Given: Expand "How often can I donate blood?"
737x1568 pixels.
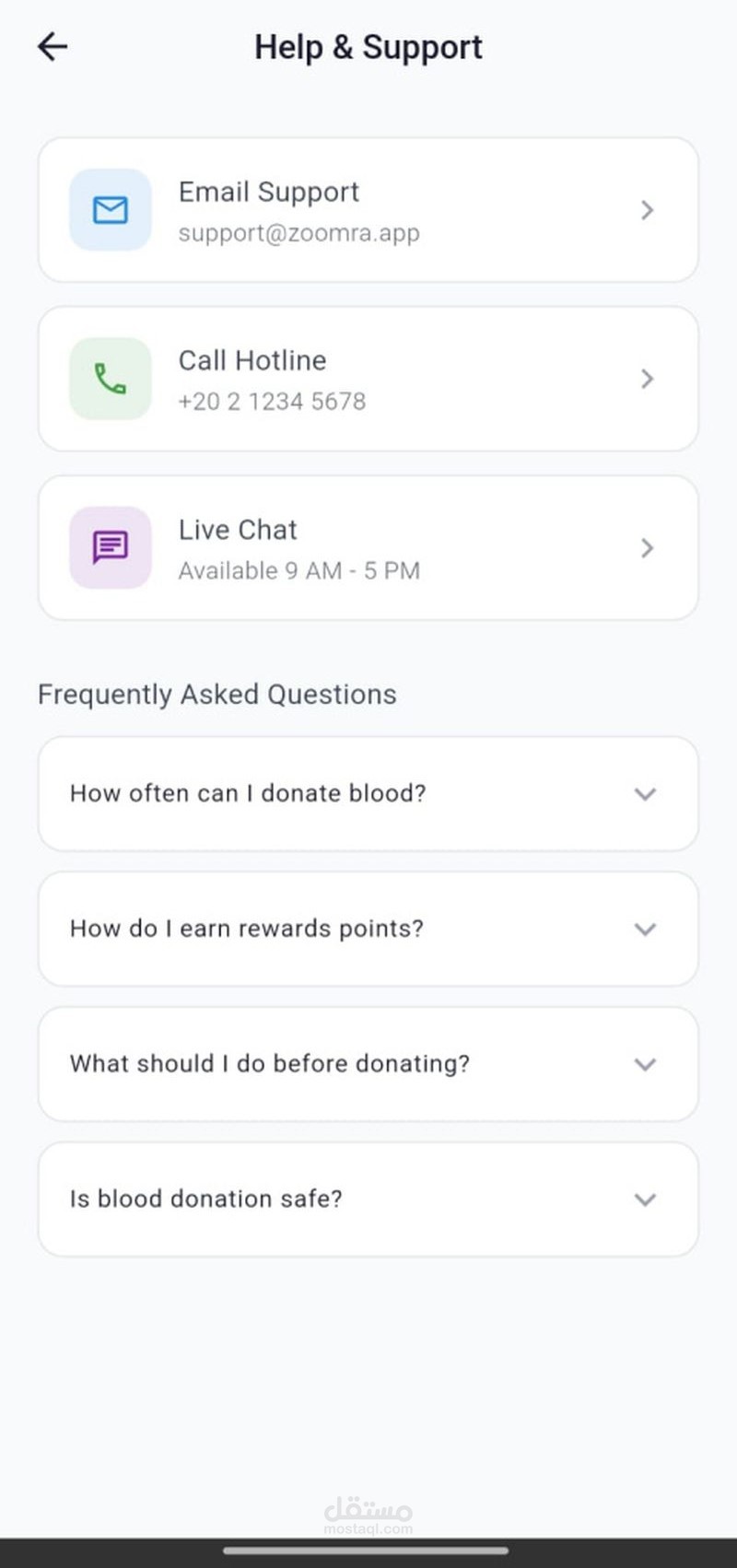Looking at the screenshot, I should [x=368, y=793].
